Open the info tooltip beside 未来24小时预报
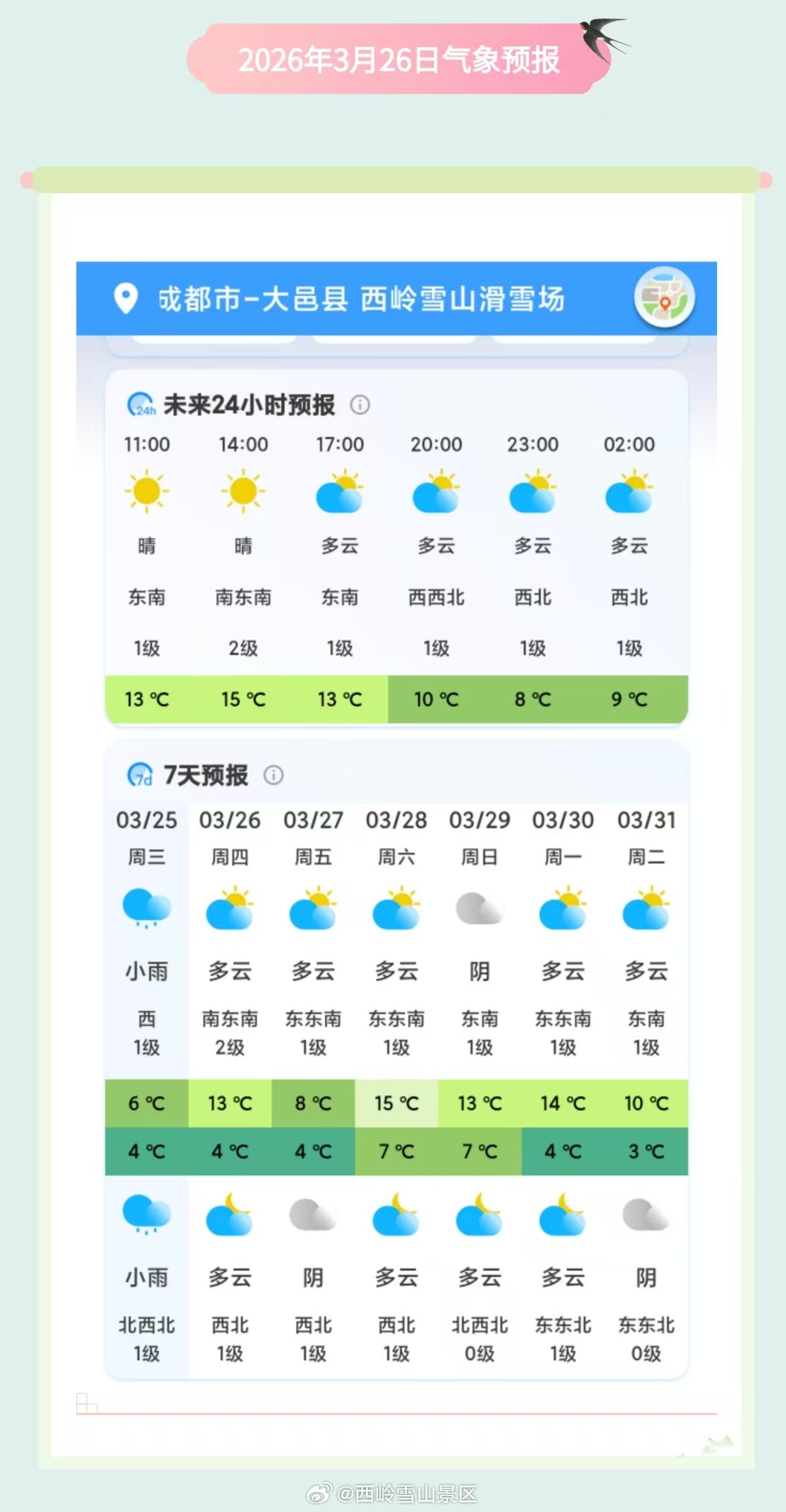Screen dimensions: 786x1512 (360, 404)
